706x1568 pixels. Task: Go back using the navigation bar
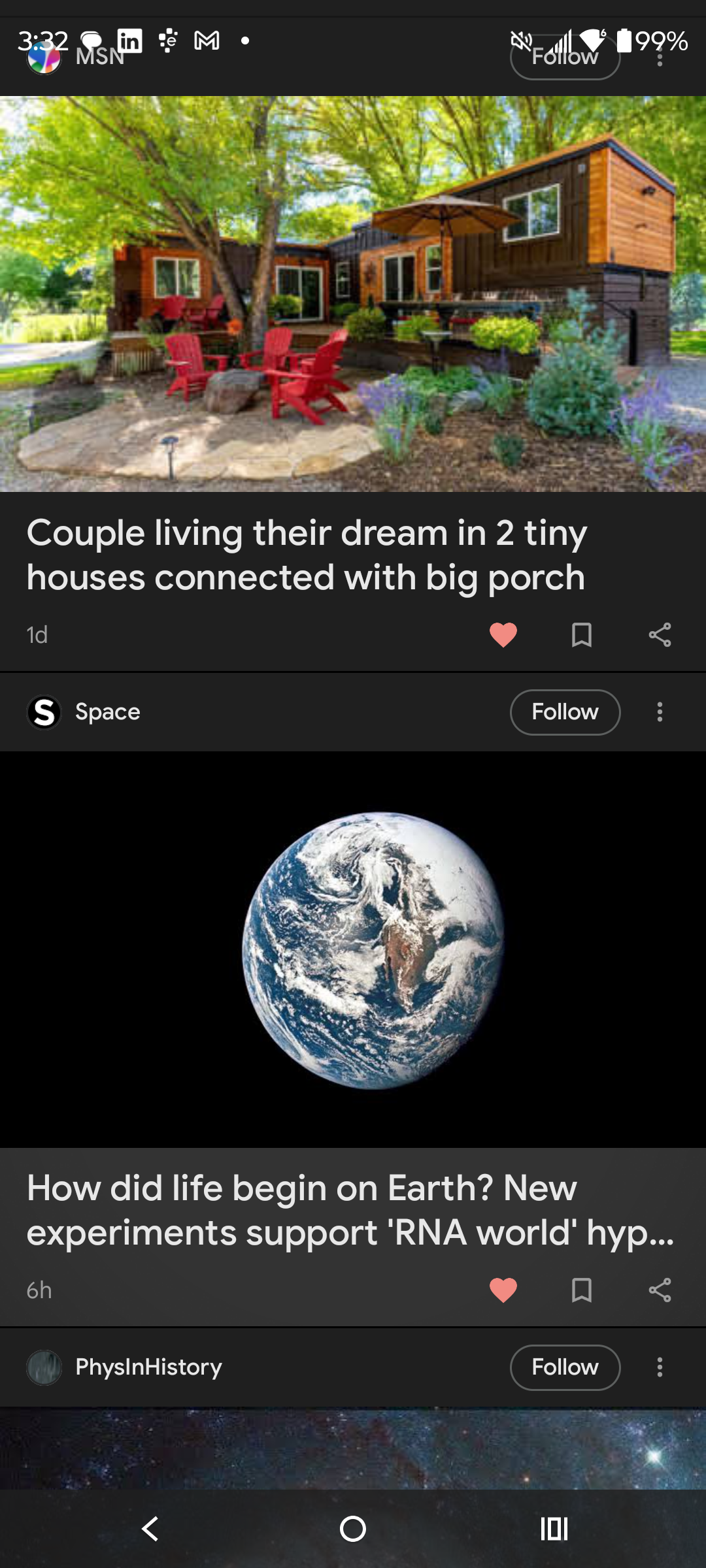(150, 1528)
